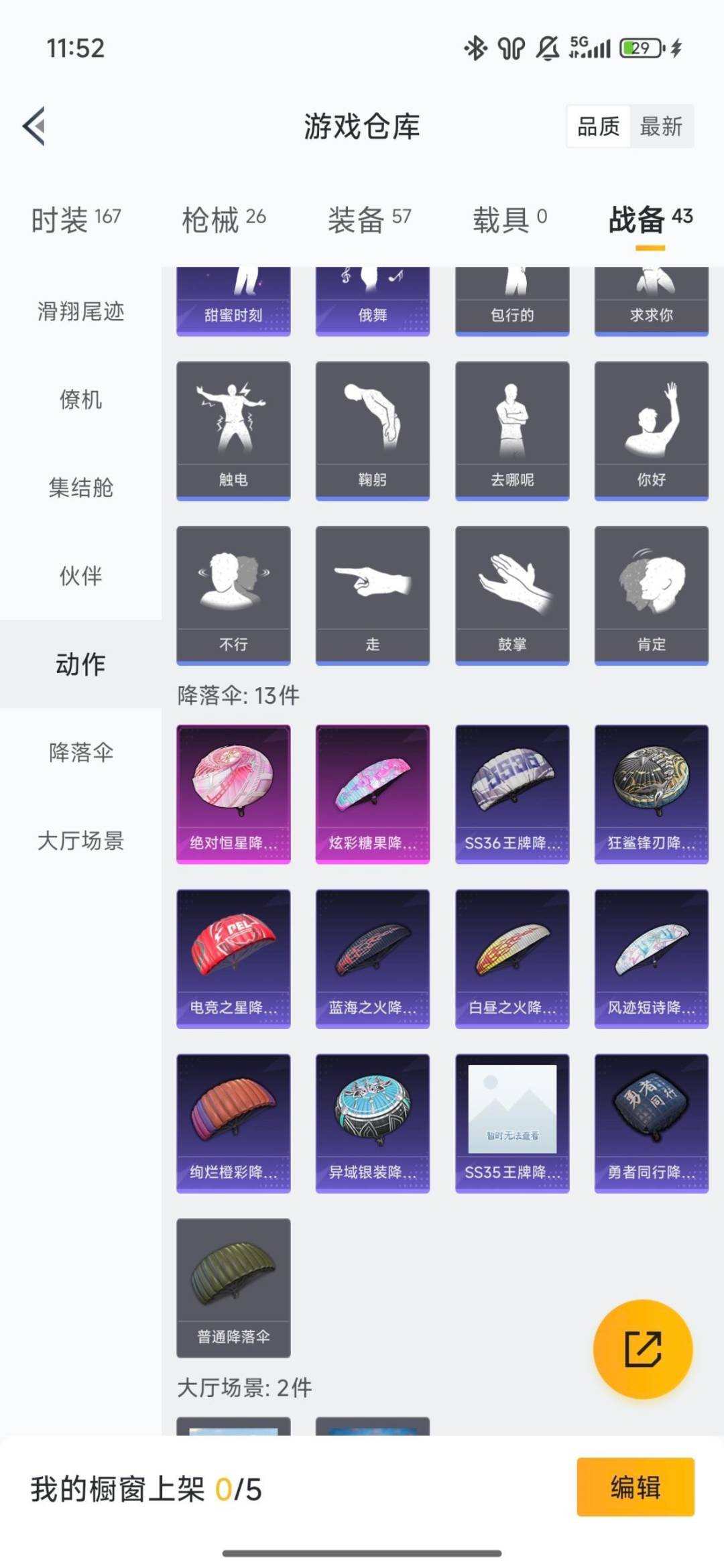Switch sorting to 最新 mode
Viewport: 724px width, 1568px height.
660,127
